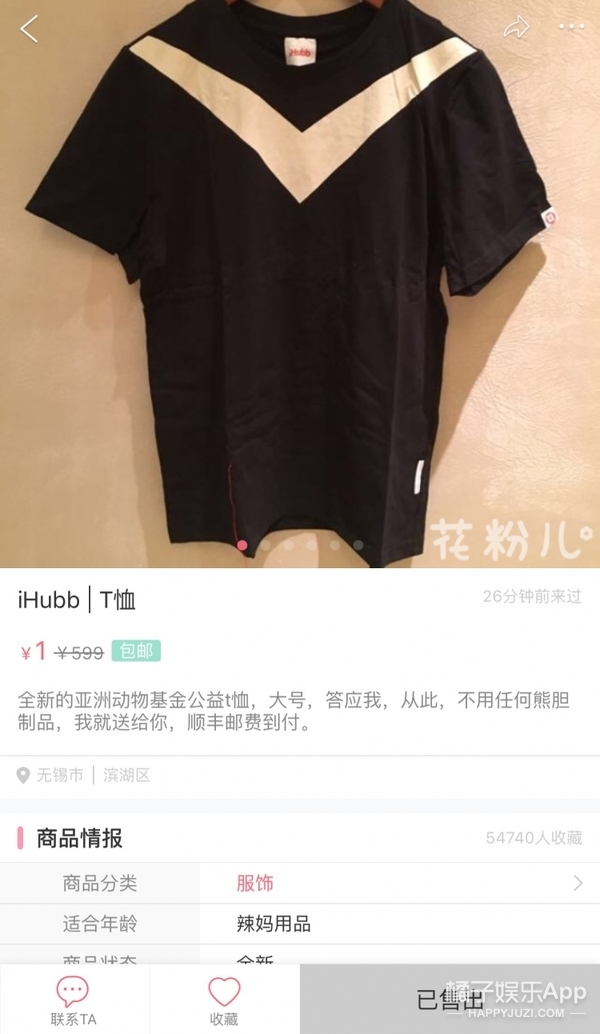Go back to the previous page
The width and height of the screenshot is (600, 1034).
pyautogui.click(x=29, y=29)
